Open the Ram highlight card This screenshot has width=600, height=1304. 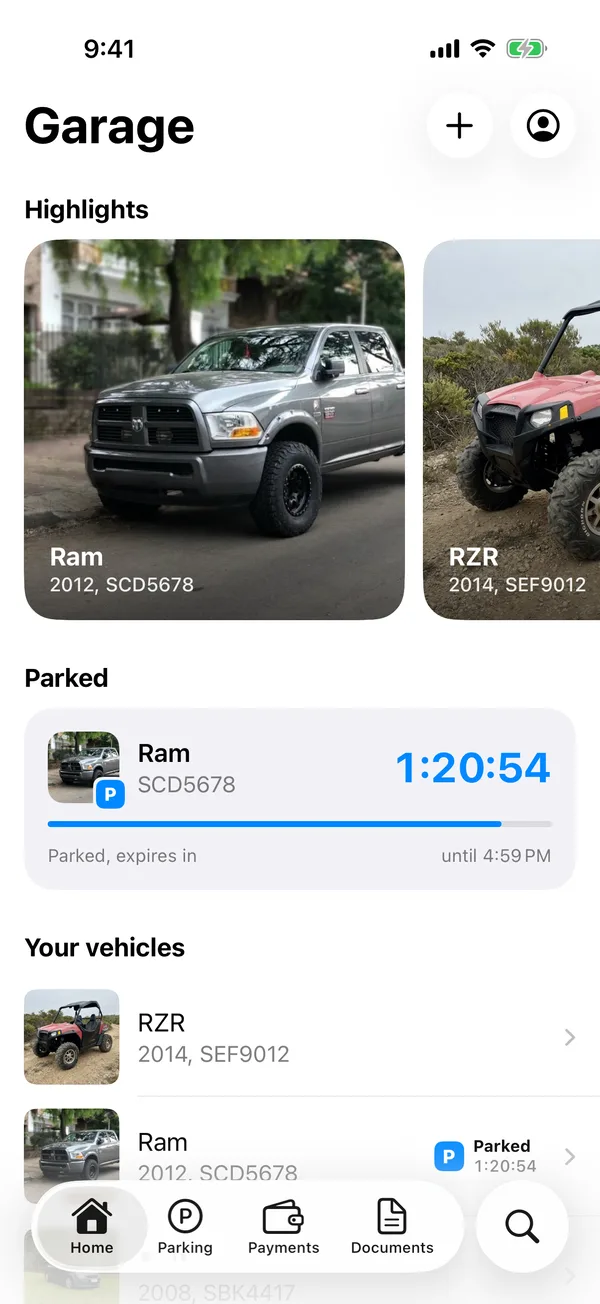tap(214, 429)
